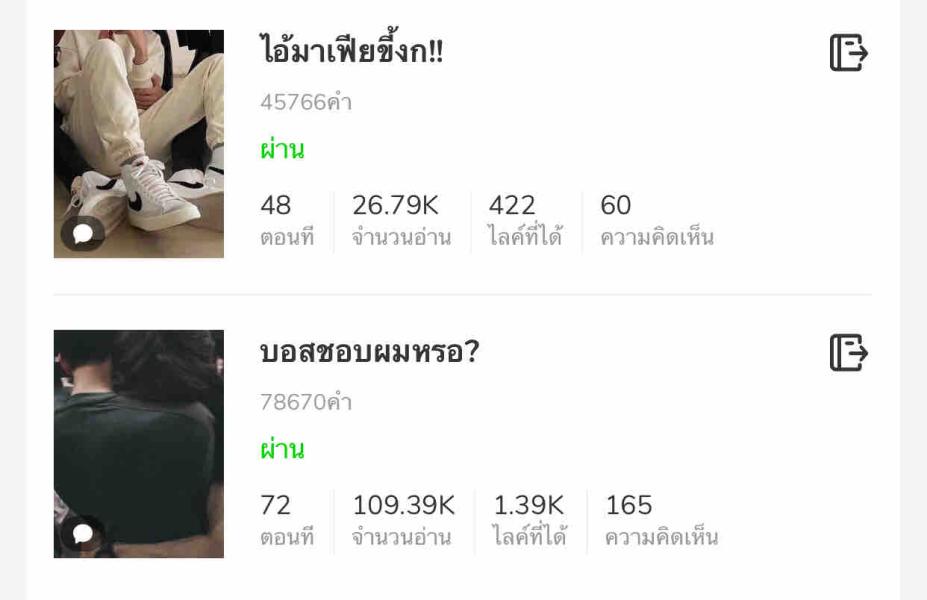Tap the cover image of ไอ้มาเฟียขี้งก!!
The image size is (927, 600).
[139, 144]
